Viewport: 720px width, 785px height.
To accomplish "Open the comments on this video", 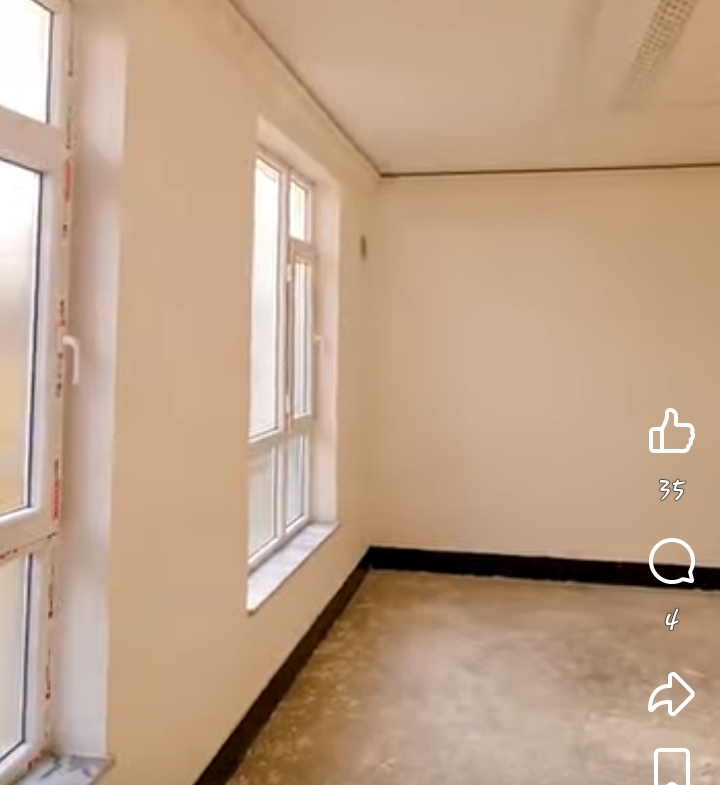I will pos(671,561).
